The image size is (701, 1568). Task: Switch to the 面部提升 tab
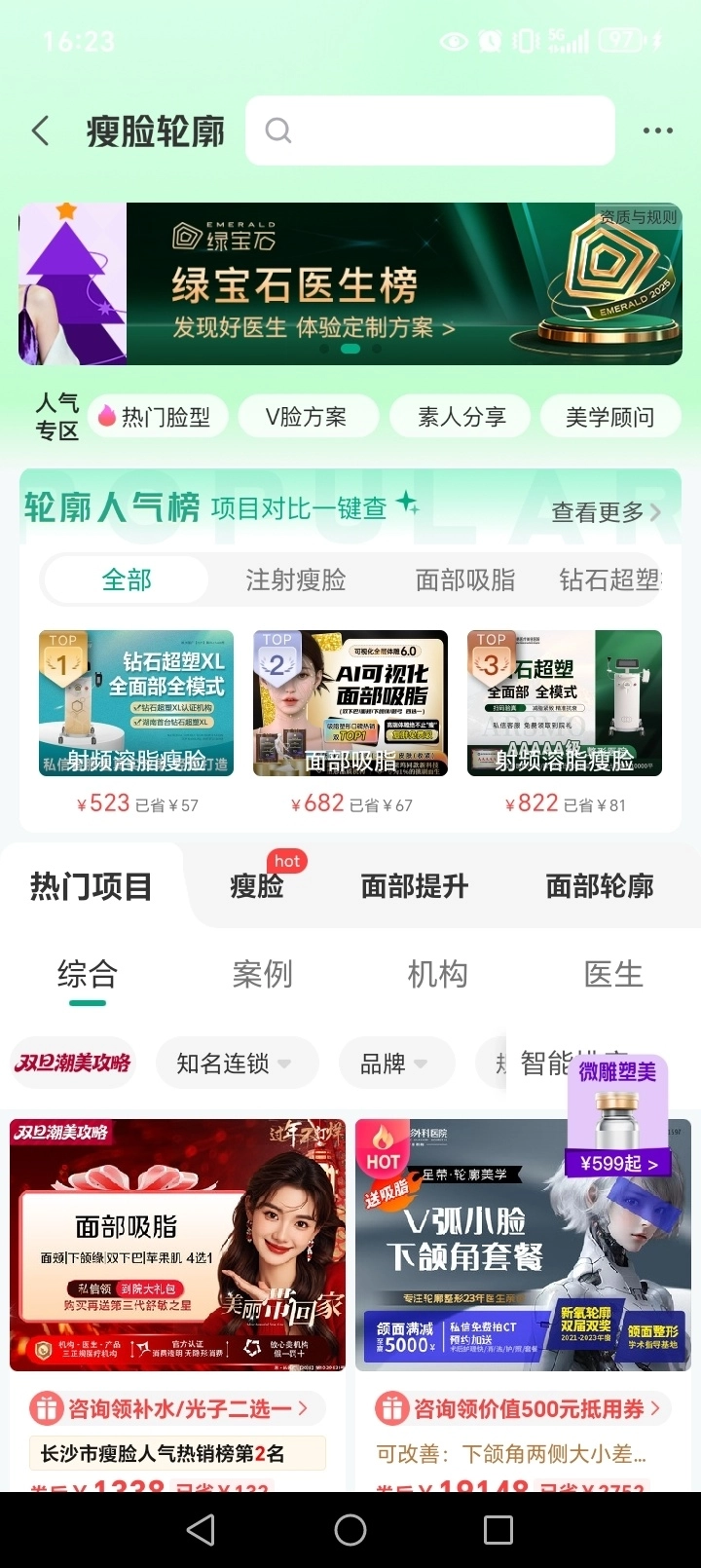(x=415, y=886)
